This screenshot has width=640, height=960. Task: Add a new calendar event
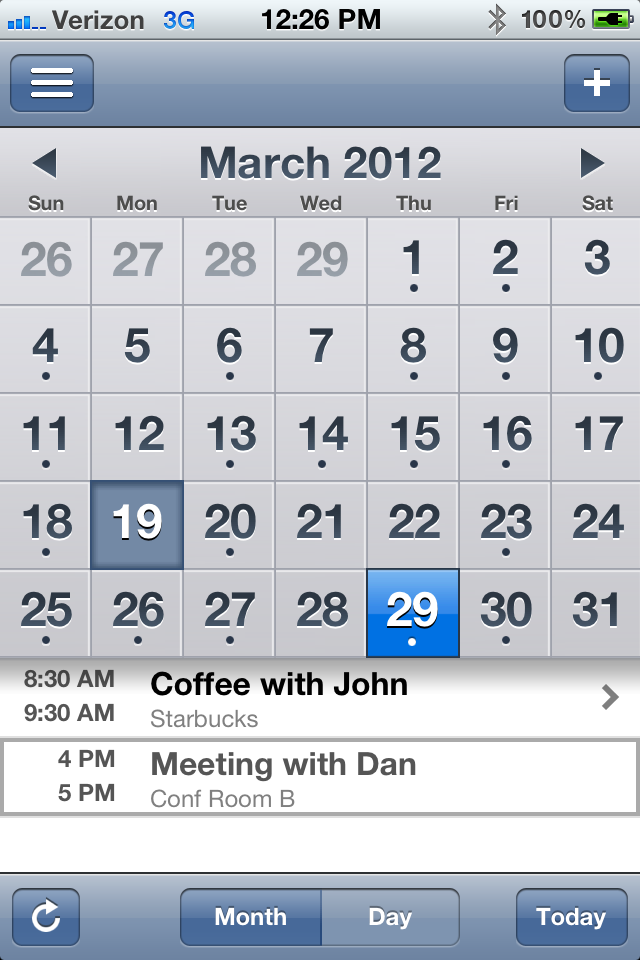(x=596, y=83)
